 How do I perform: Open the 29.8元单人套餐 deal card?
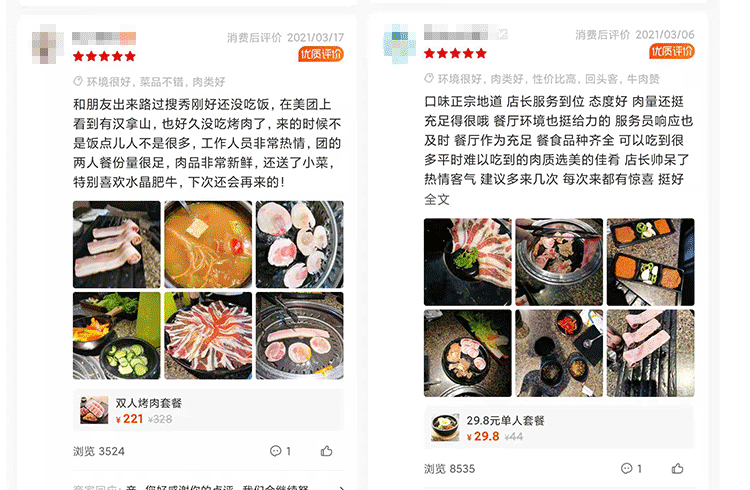point(558,428)
